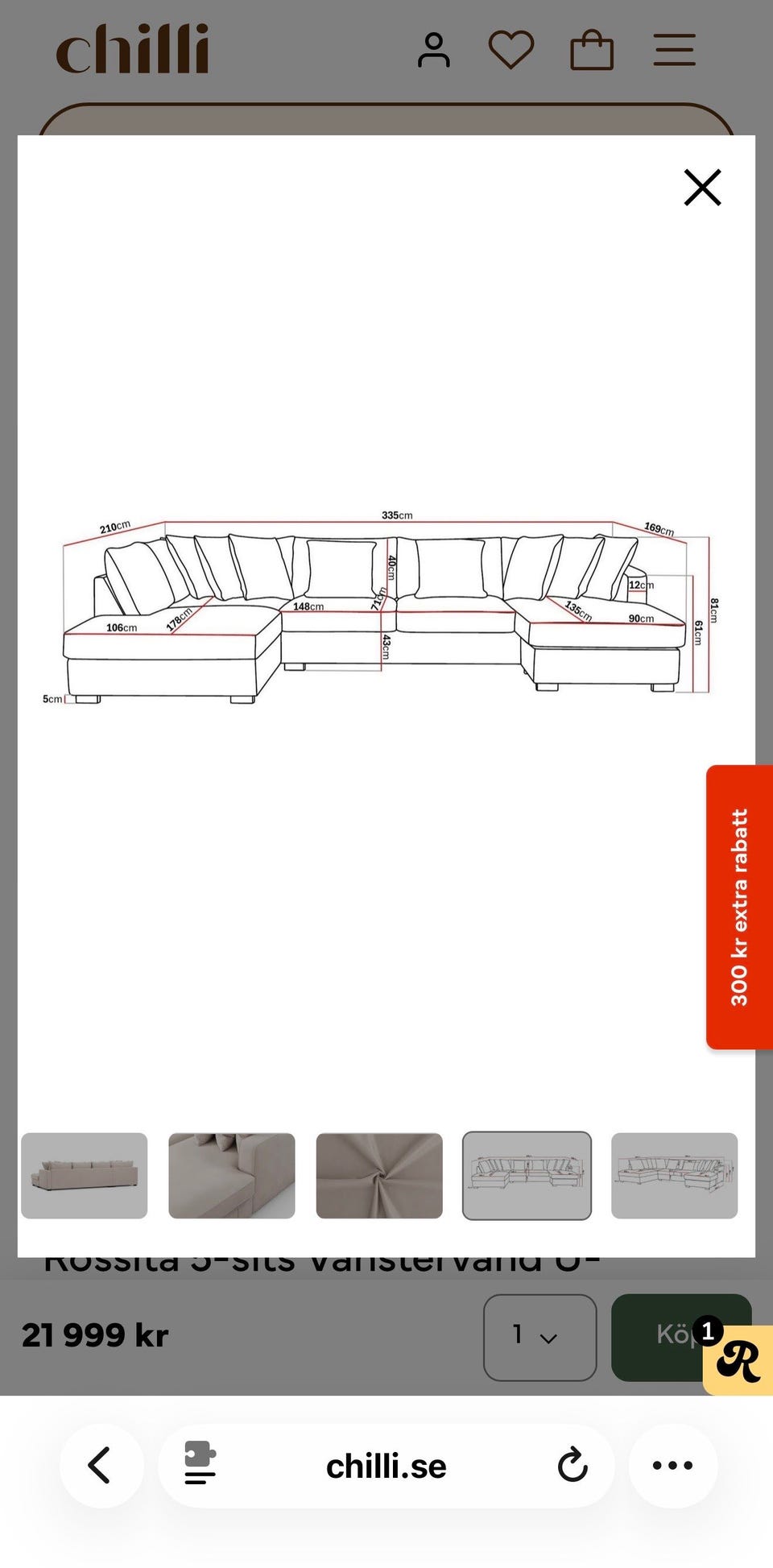The width and height of the screenshot is (773, 1568).
Task: Tap the chilli.se address bar
Action: coord(386,1467)
